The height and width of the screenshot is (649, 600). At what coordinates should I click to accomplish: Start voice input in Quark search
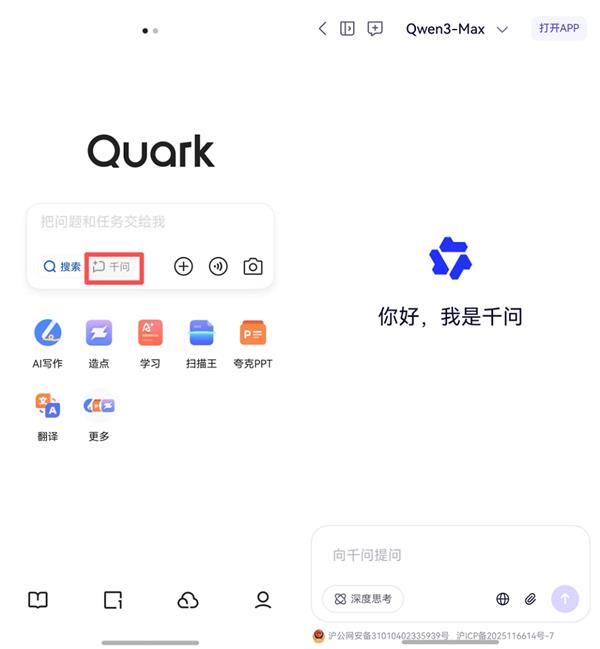pyautogui.click(x=218, y=266)
